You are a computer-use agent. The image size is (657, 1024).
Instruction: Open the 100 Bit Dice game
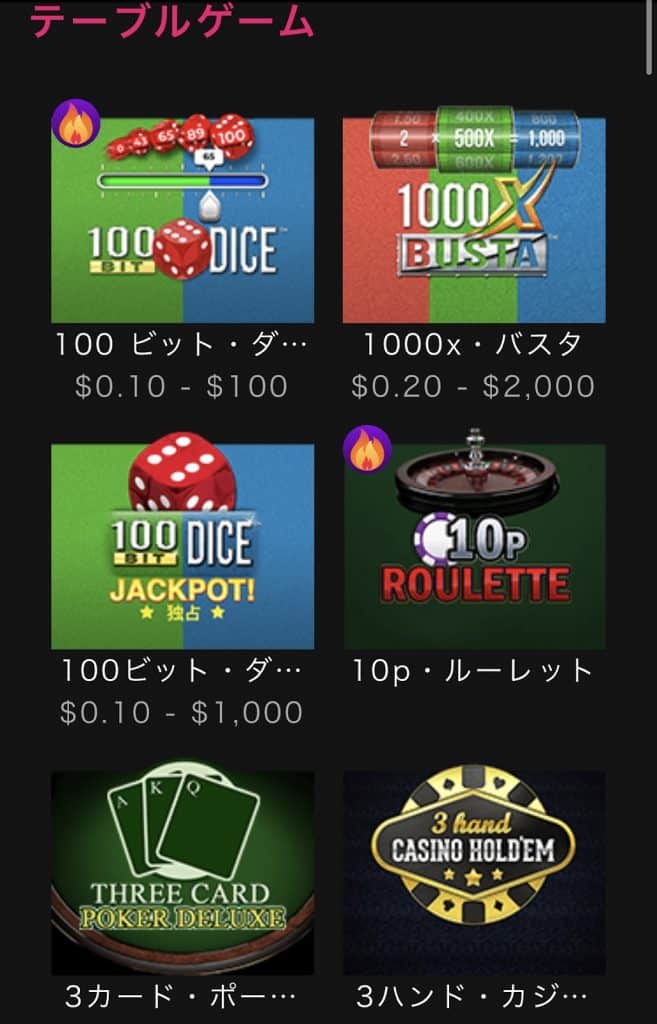pos(182,220)
